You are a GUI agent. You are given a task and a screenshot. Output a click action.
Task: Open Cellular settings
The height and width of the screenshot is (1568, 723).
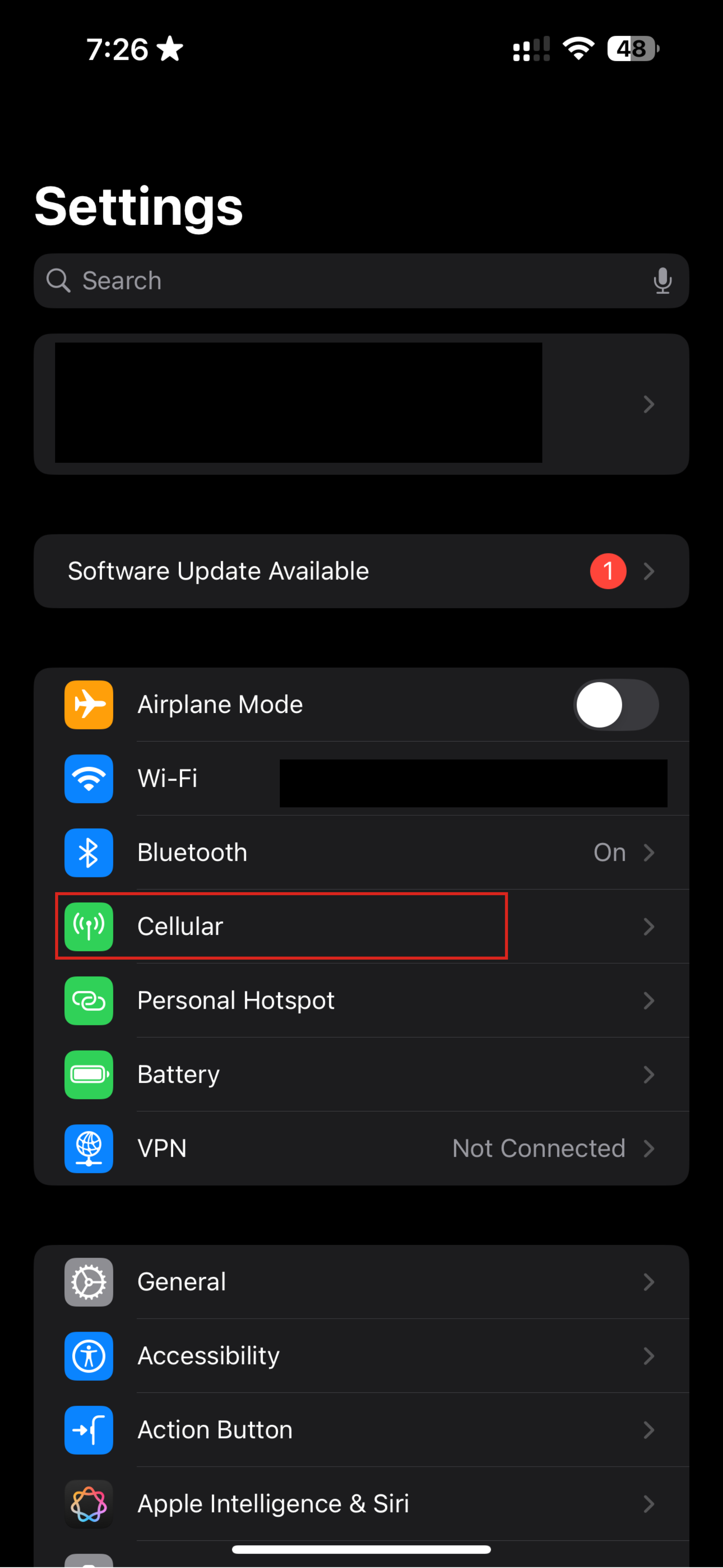360,926
